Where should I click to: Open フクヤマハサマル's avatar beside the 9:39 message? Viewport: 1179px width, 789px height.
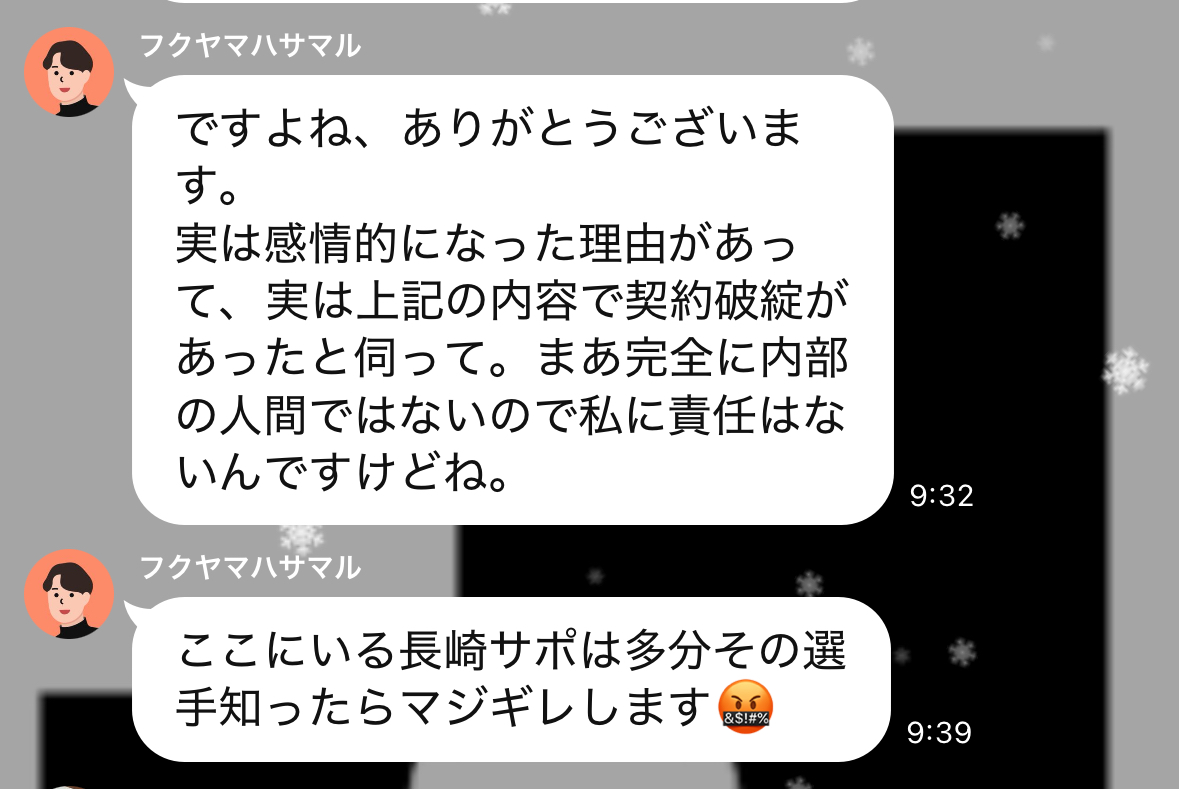pos(69,595)
